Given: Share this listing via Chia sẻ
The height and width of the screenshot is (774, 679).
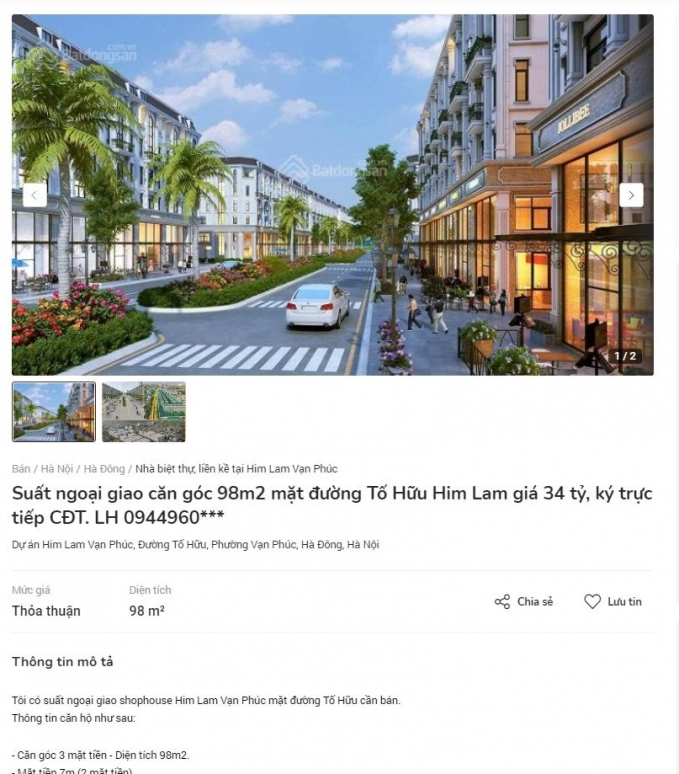Looking at the screenshot, I should click(x=524, y=601).
